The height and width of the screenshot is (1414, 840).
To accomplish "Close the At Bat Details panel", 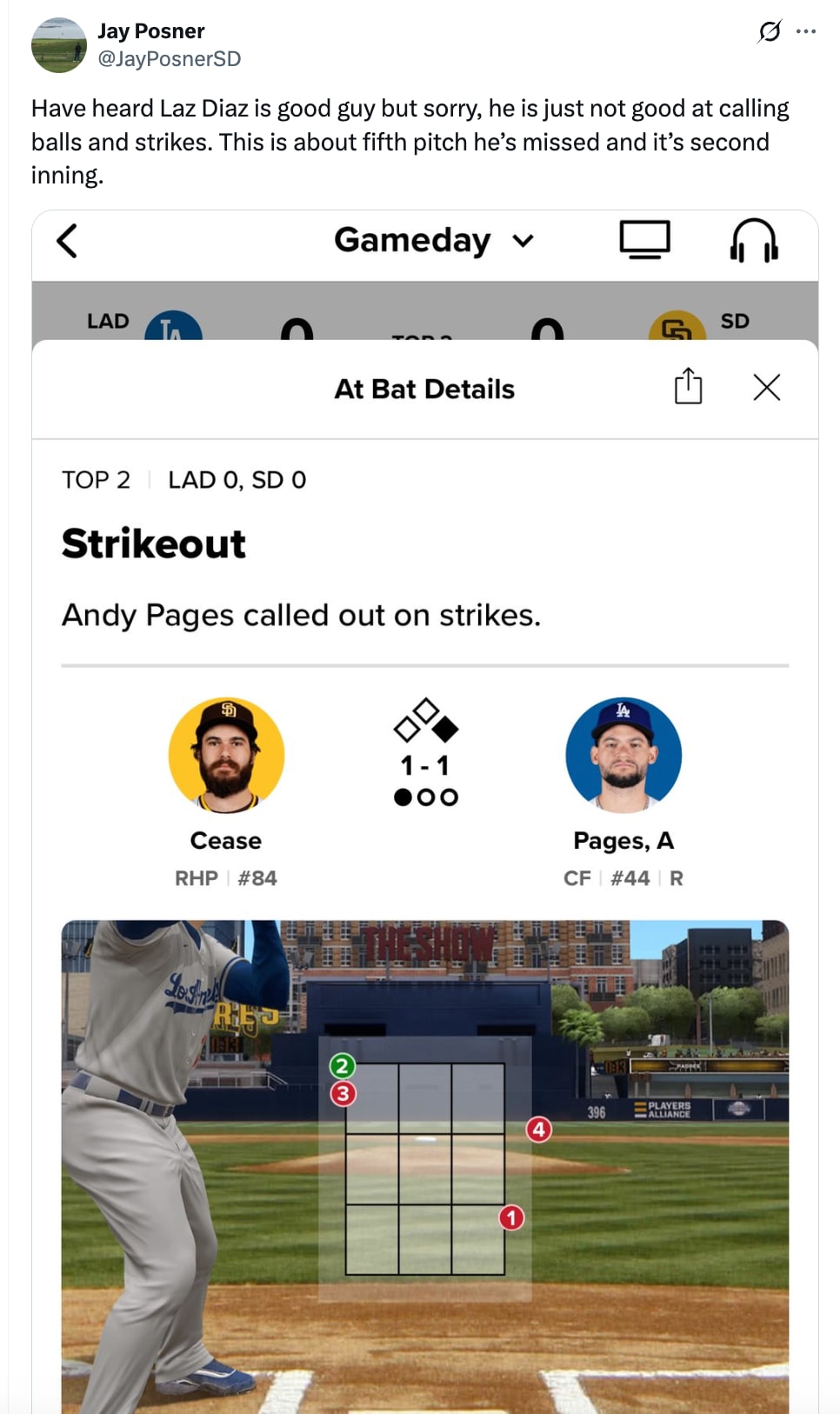I will pos(766,388).
